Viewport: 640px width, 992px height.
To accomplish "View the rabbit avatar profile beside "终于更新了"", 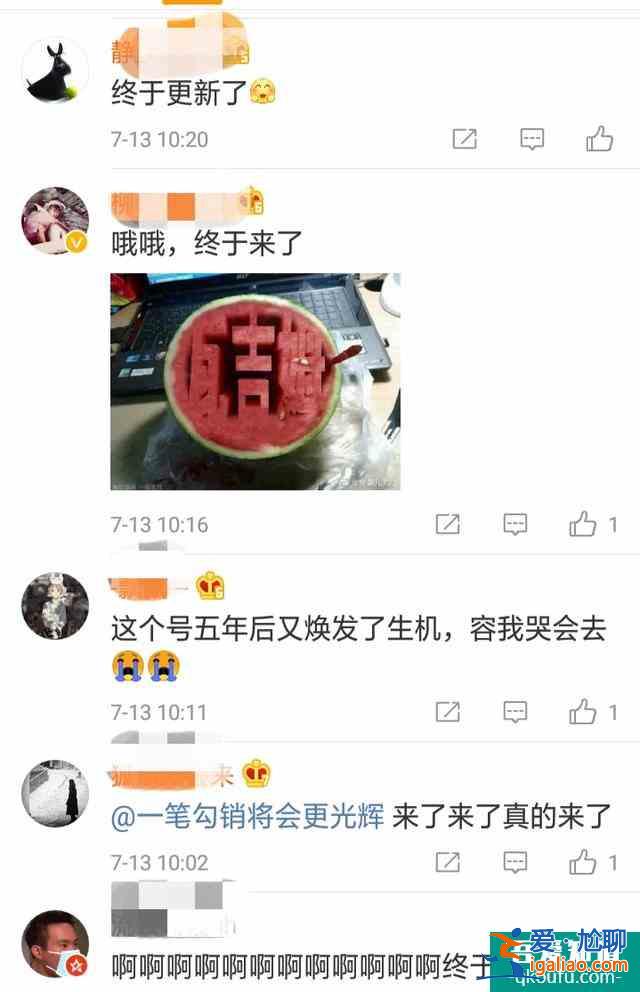I will 55,71.
